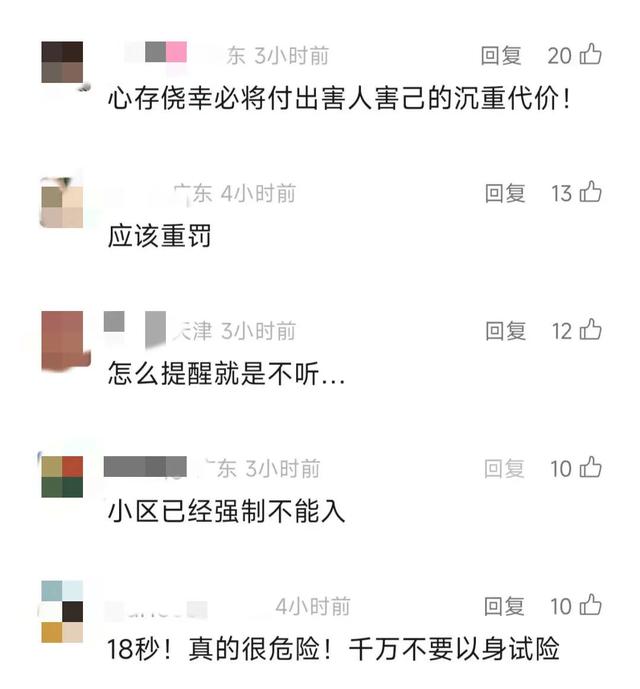The width and height of the screenshot is (640, 689).
Task: Reply to the 小区已经强制不能入 comment
Action: tap(505, 468)
